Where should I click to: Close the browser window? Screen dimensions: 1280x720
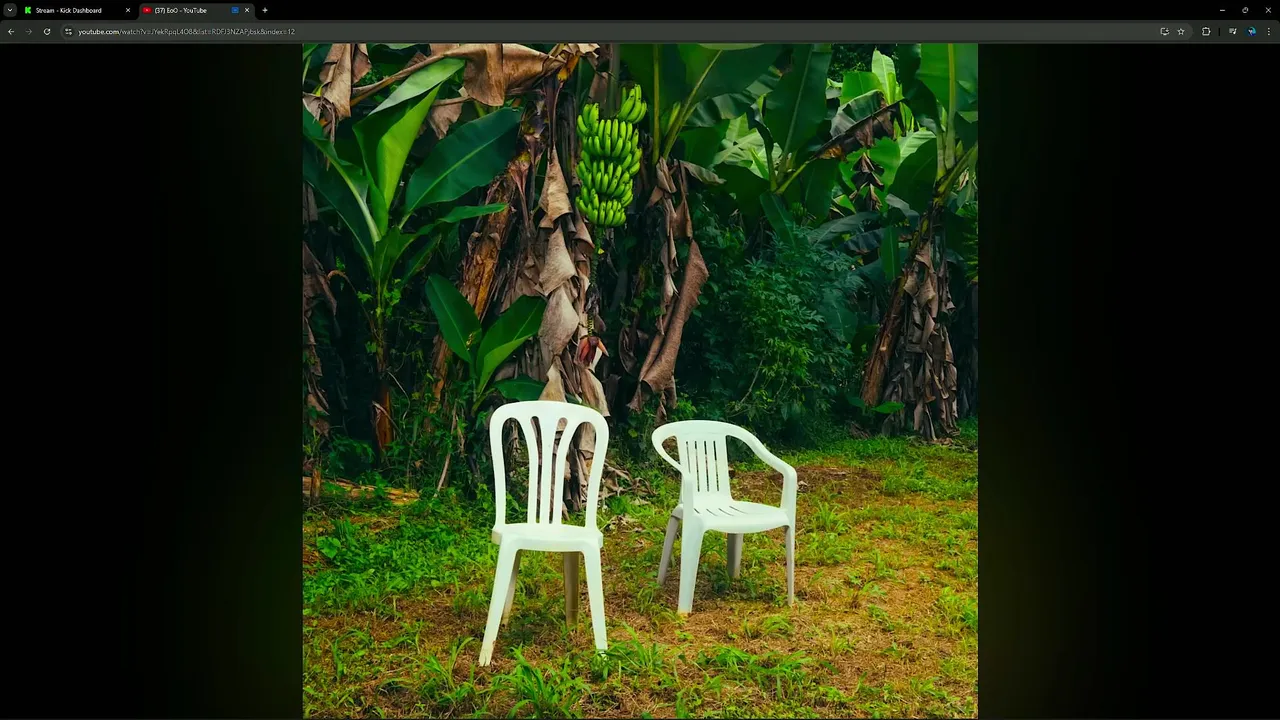[1268, 10]
